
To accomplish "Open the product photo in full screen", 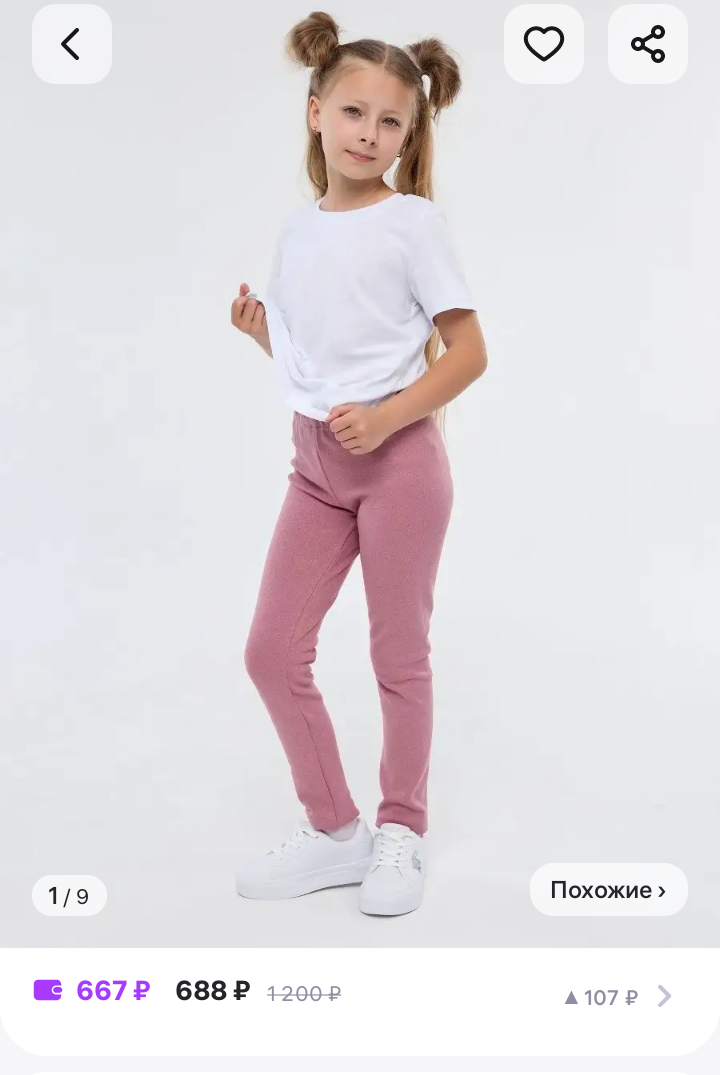I will [360, 500].
